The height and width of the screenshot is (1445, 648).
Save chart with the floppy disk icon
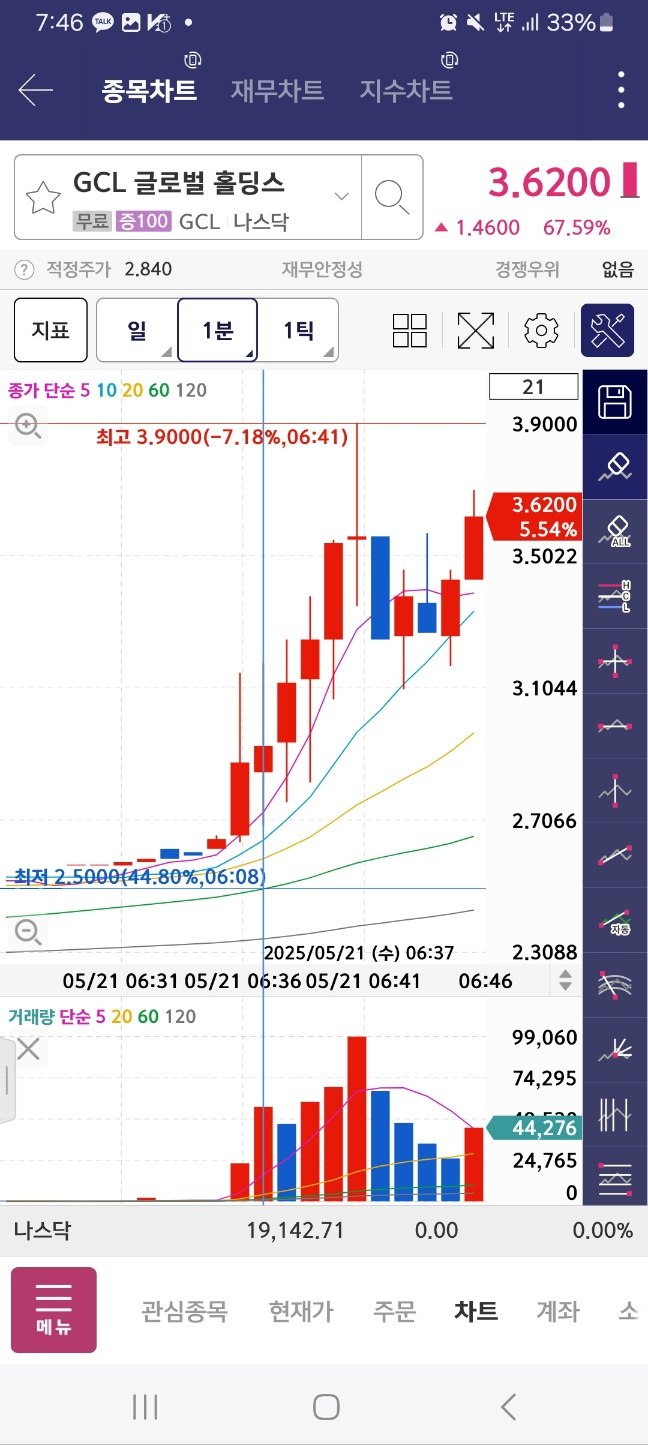[614, 403]
